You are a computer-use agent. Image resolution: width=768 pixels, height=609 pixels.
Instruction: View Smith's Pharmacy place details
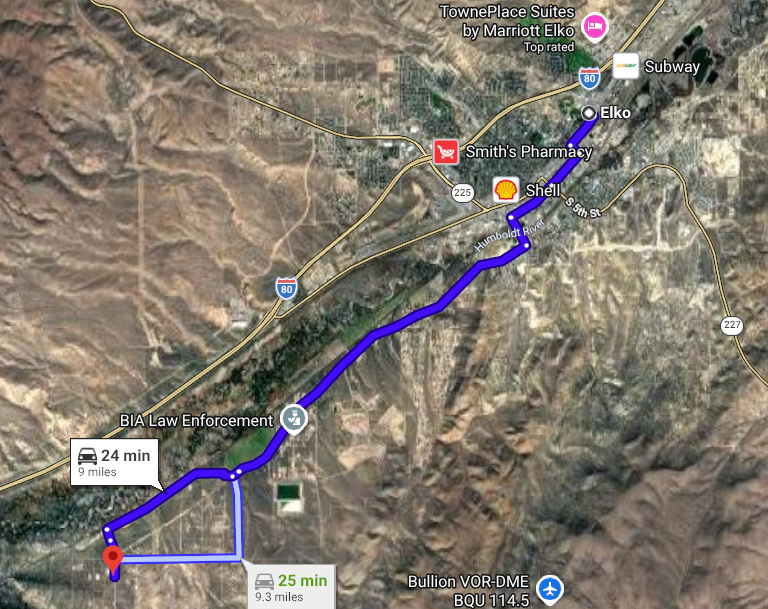tap(445, 152)
